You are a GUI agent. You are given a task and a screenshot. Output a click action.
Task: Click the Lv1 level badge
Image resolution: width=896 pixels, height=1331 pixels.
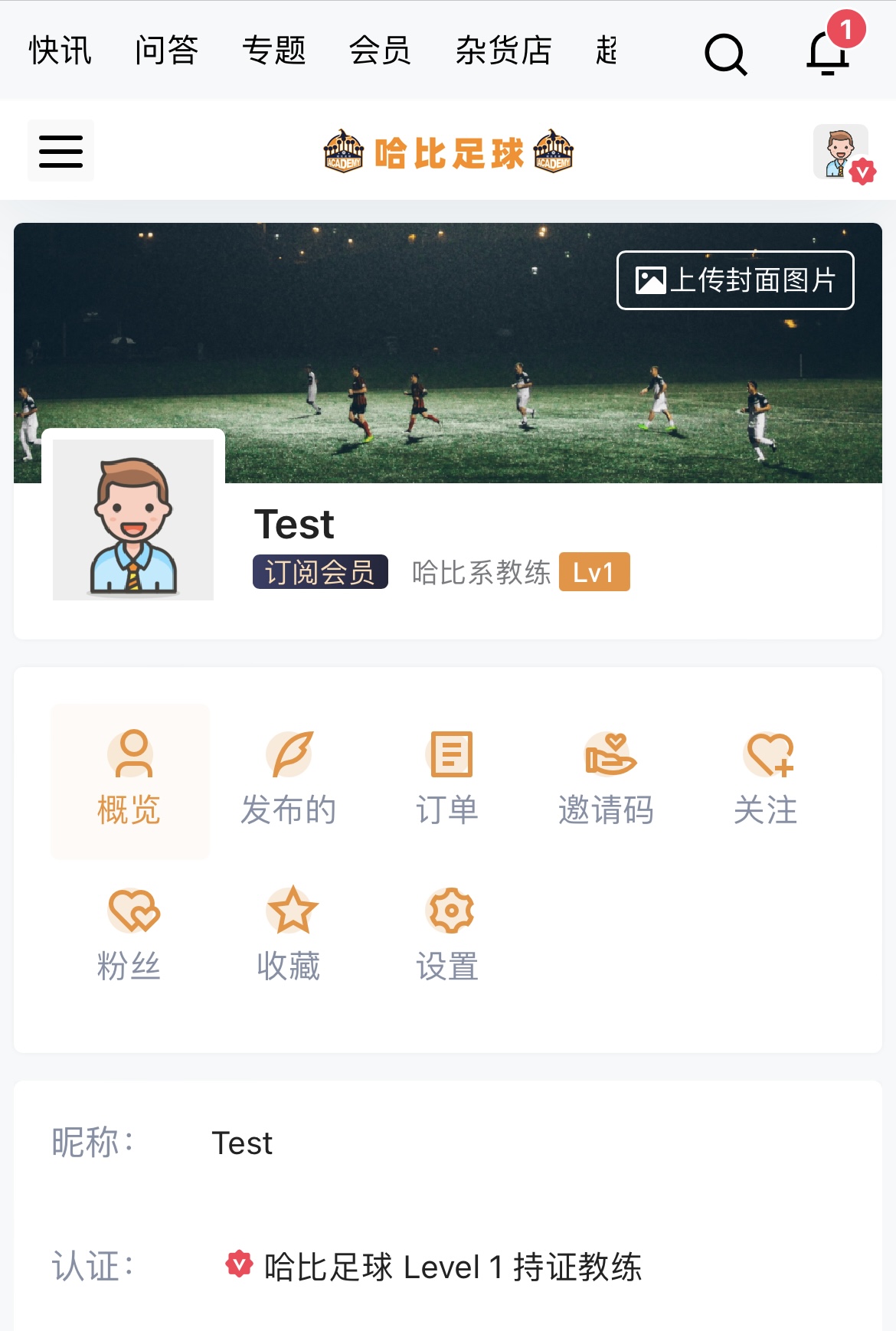coord(594,572)
